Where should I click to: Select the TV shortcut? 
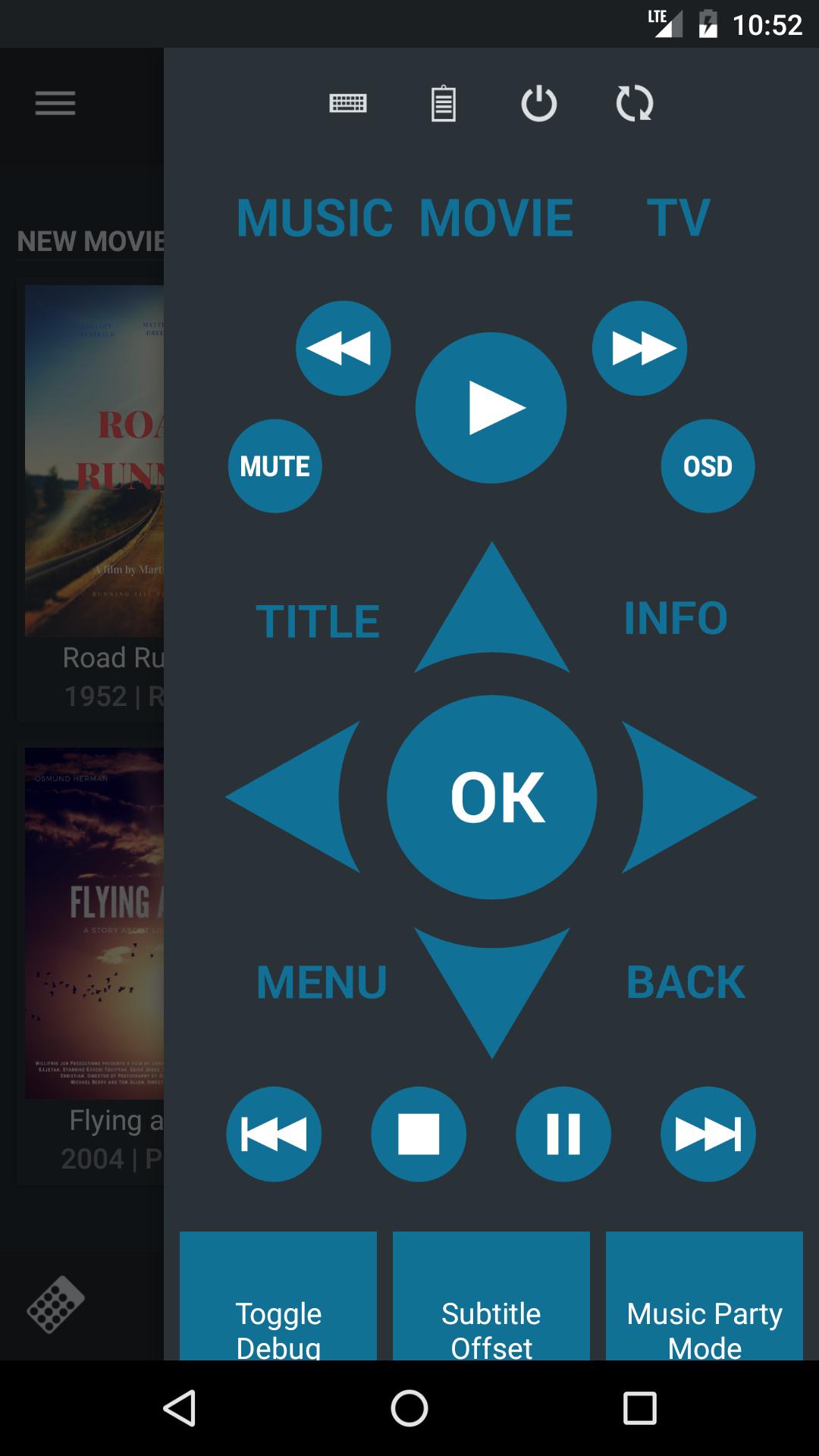point(679,218)
